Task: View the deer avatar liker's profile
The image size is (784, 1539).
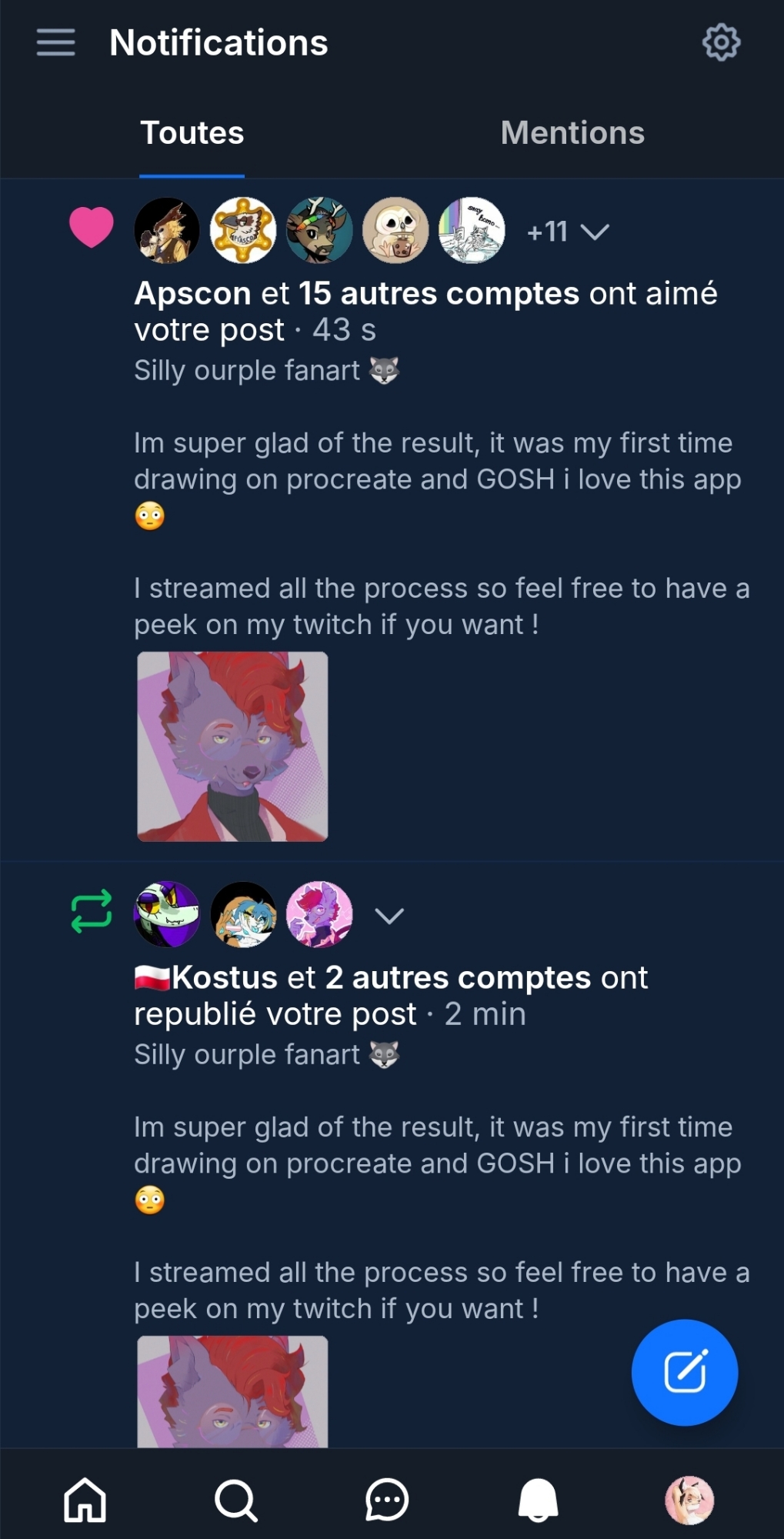Action: click(x=319, y=230)
